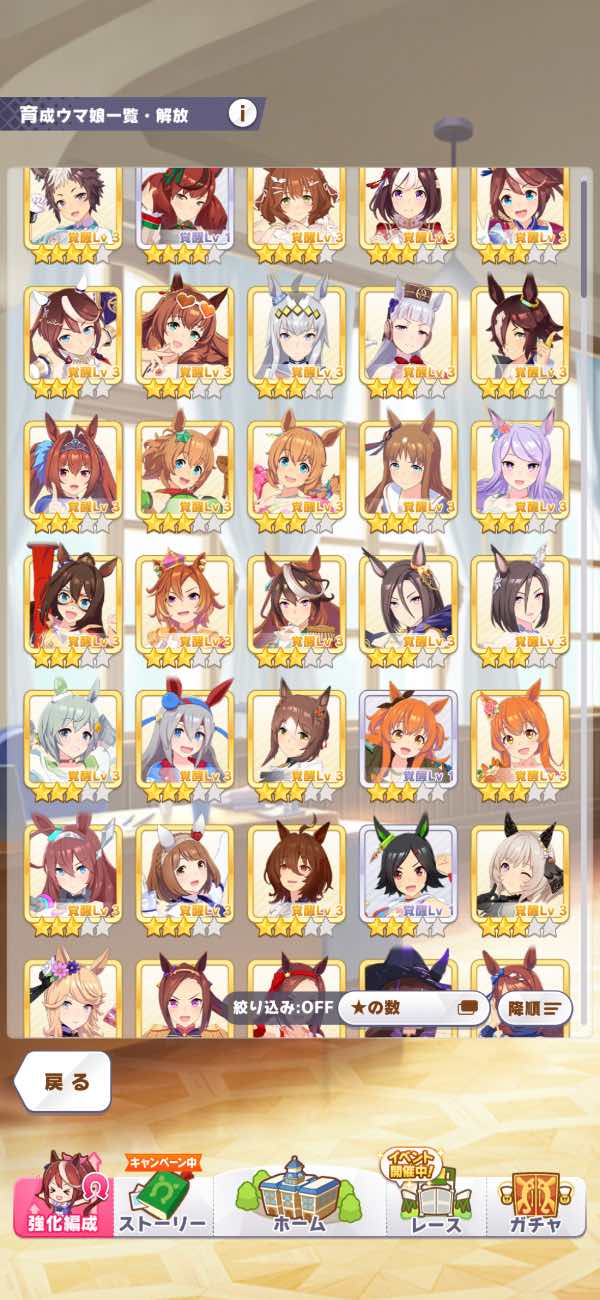Open the orange twin-tail girl card
This screenshot has width=600, height=1300.
[x=408, y=741]
